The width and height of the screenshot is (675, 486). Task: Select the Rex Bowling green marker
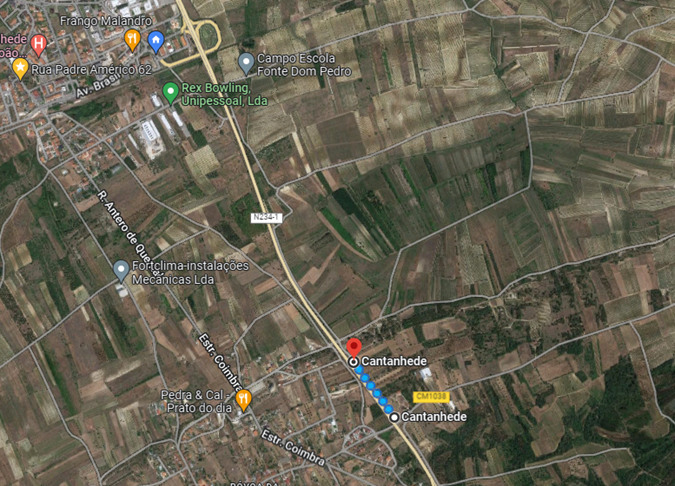(170, 92)
